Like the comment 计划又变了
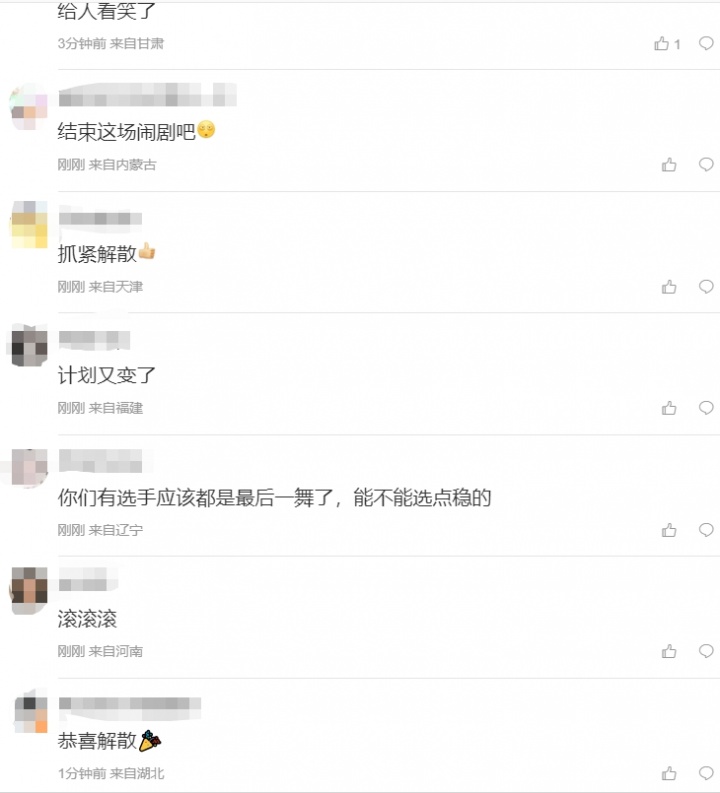Viewport: 720px width, 793px height. click(x=669, y=408)
